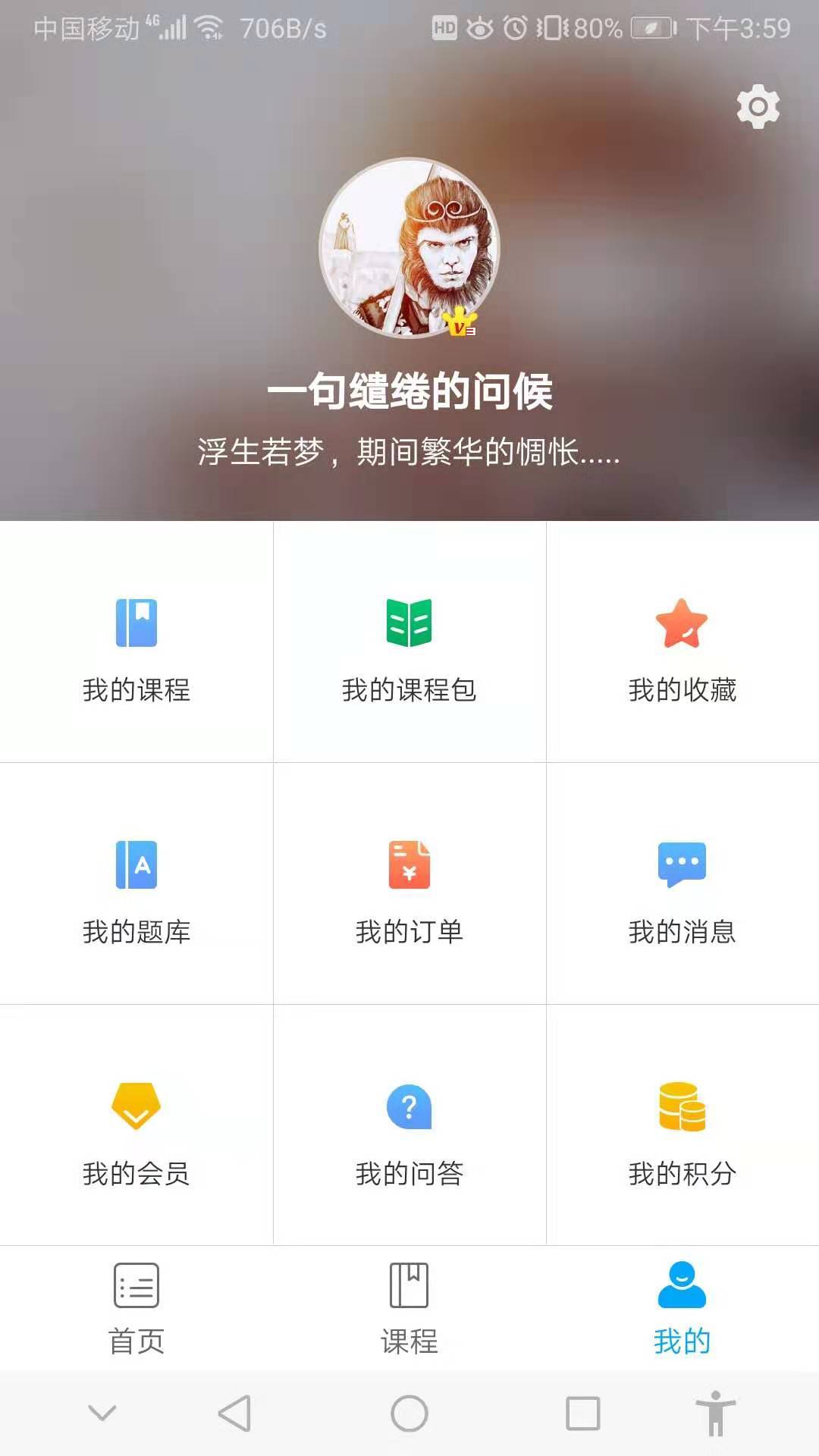This screenshot has width=819, height=1456.
Task: Tap the profile avatar picture
Action: point(409,248)
